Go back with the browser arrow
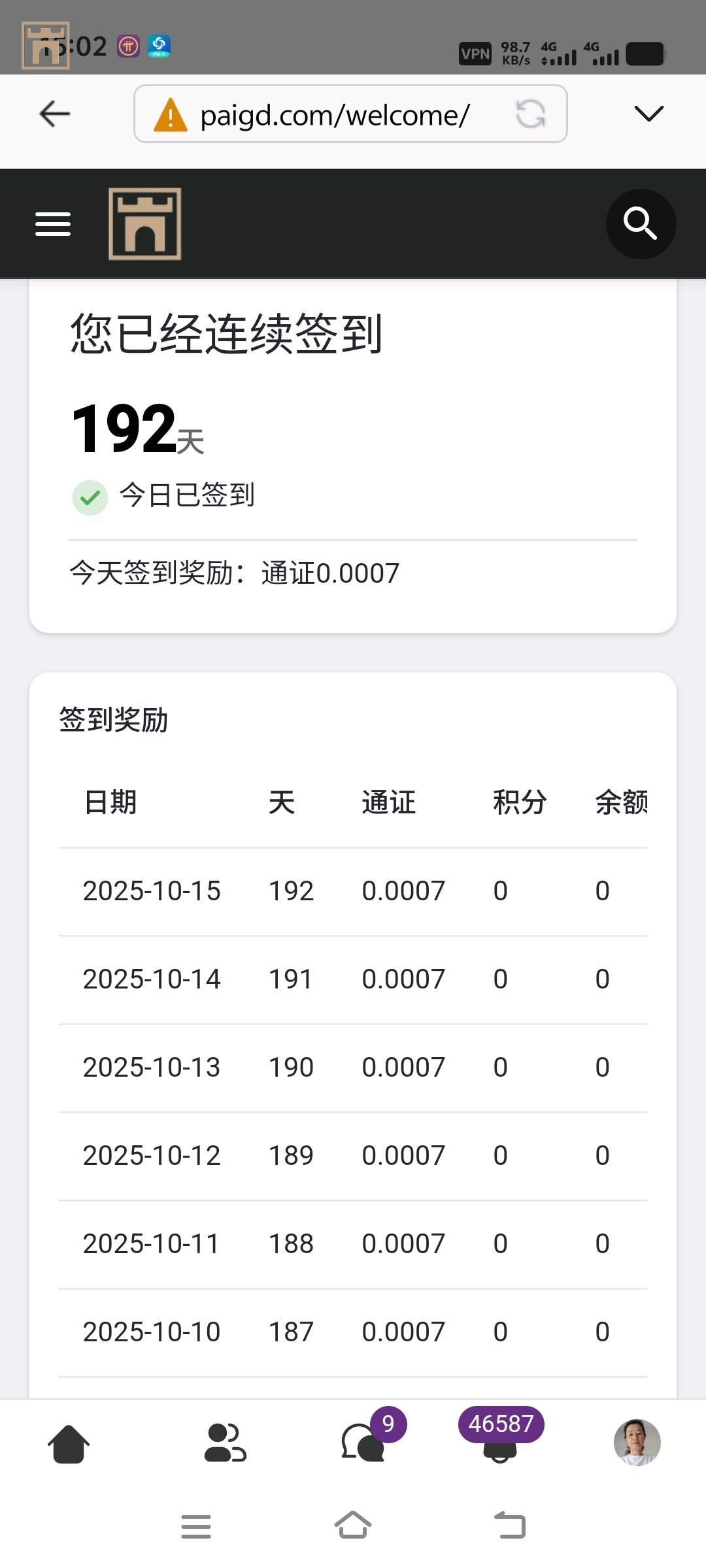The height and width of the screenshot is (1568, 706). click(55, 114)
